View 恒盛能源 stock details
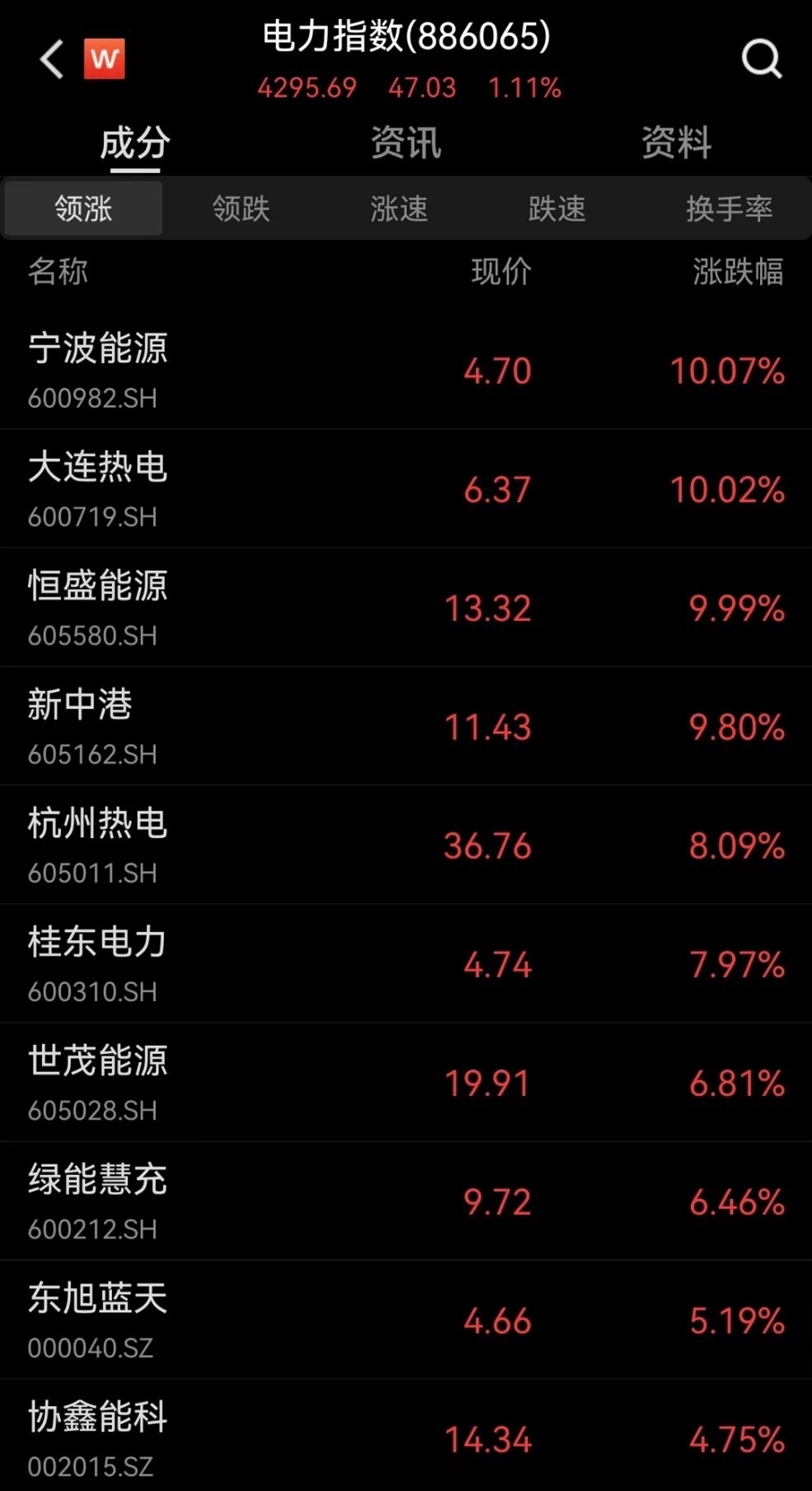The width and height of the screenshot is (812, 1491). pyautogui.click(x=406, y=608)
